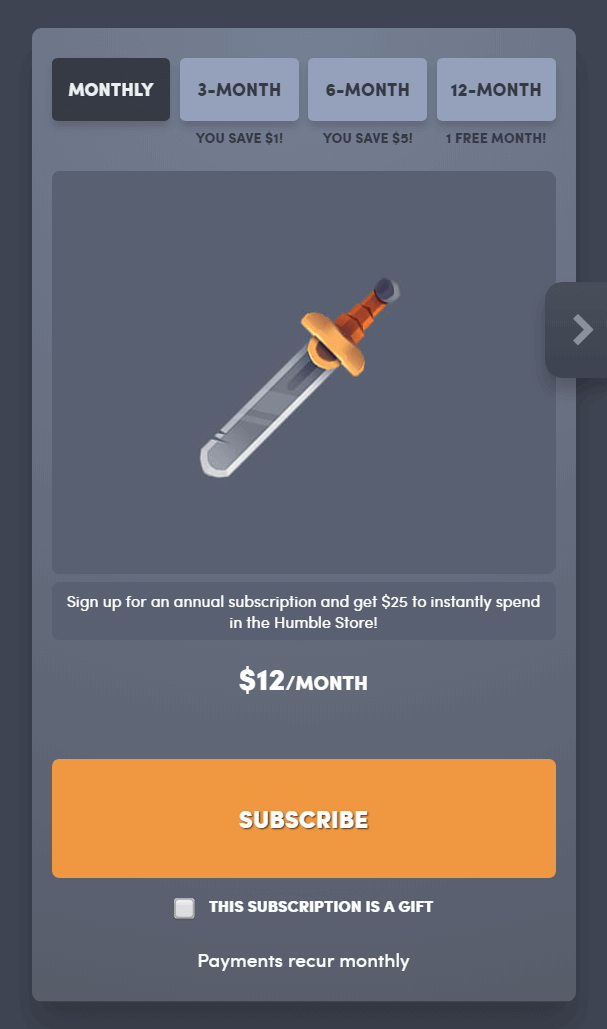Select the Monthly plan tab

point(111,90)
